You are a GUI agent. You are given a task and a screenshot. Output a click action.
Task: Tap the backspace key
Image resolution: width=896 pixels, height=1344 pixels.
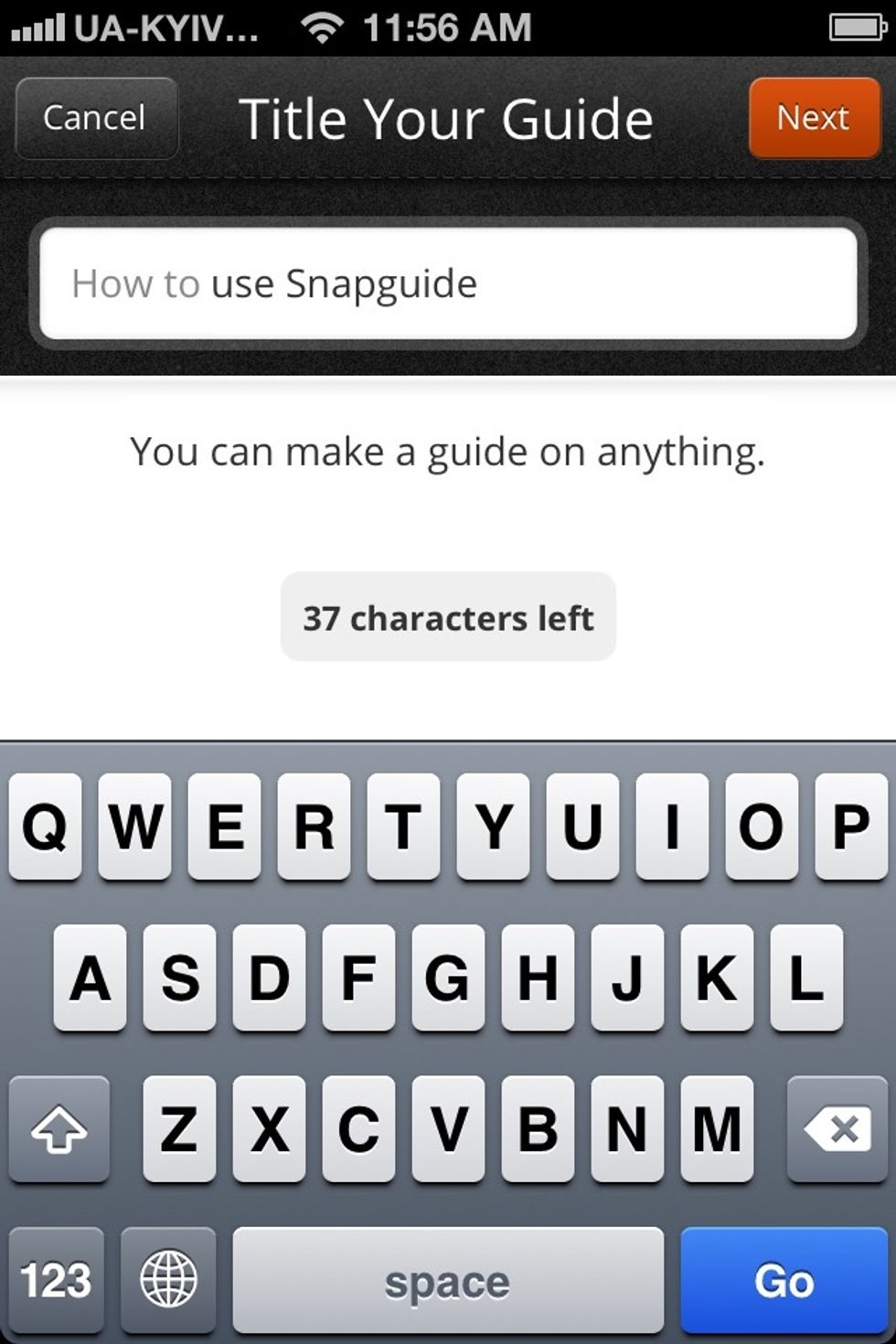[837, 1130]
